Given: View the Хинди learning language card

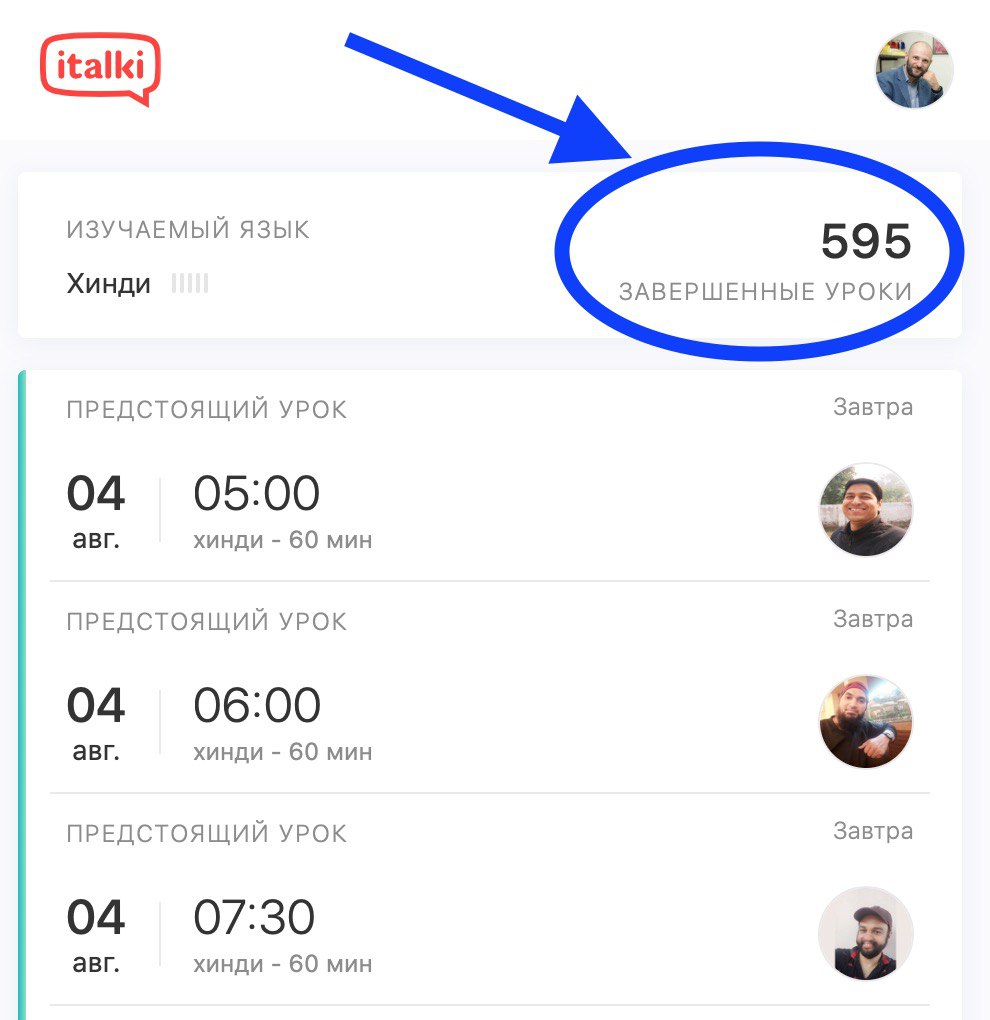Looking at the screenshot, I should tap(109, 284).
